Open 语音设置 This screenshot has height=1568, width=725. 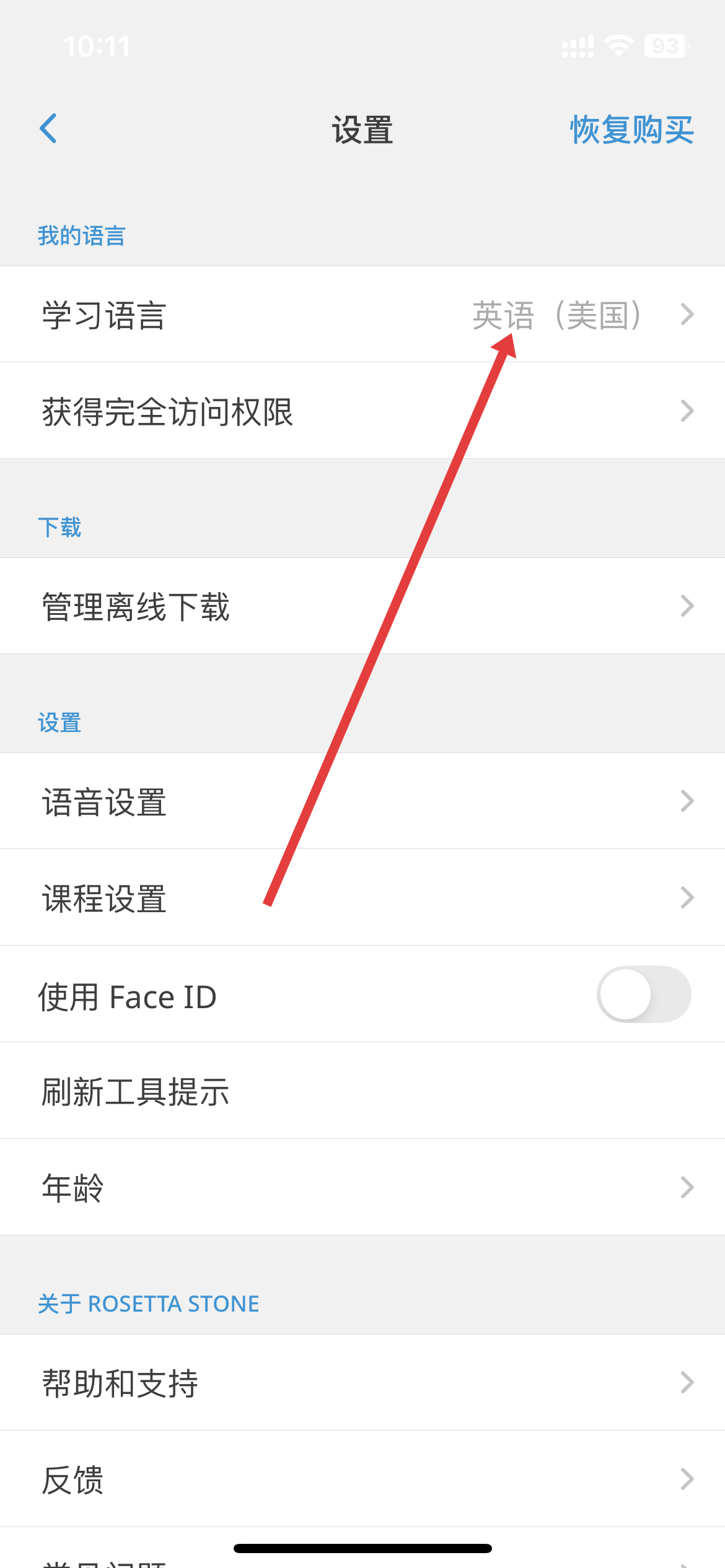[x=362, y=801]
